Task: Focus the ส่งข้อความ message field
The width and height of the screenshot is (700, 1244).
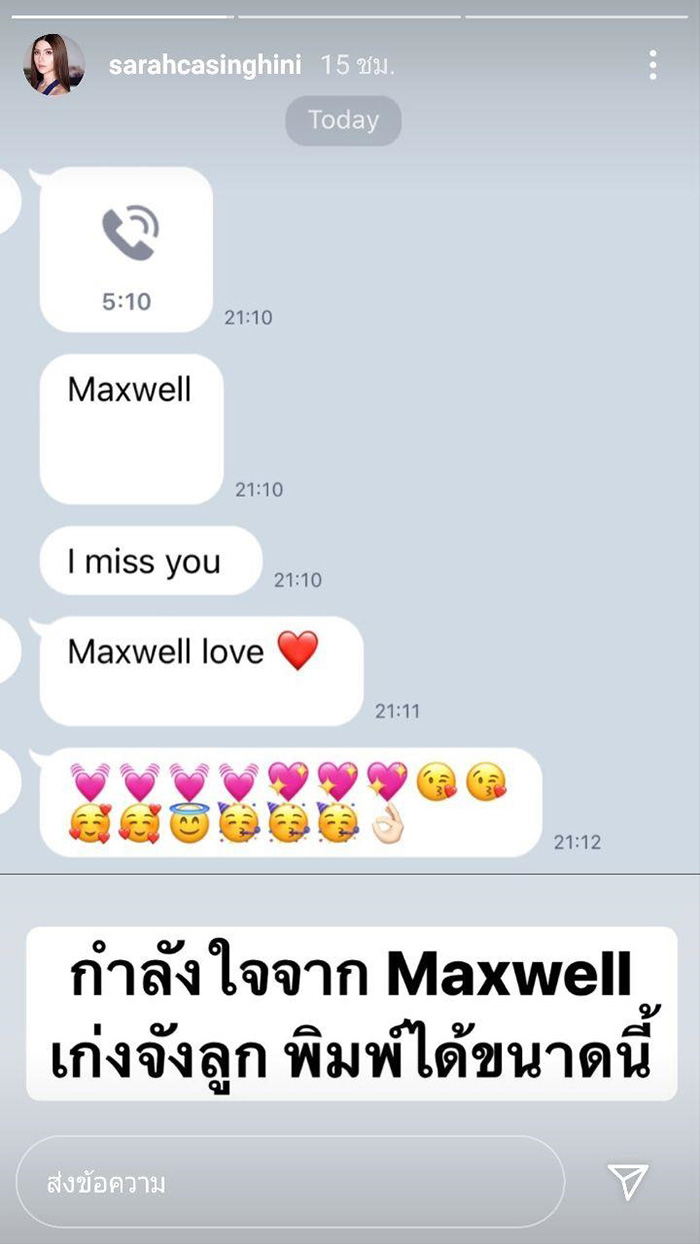Action: (x=290, y=1182)
